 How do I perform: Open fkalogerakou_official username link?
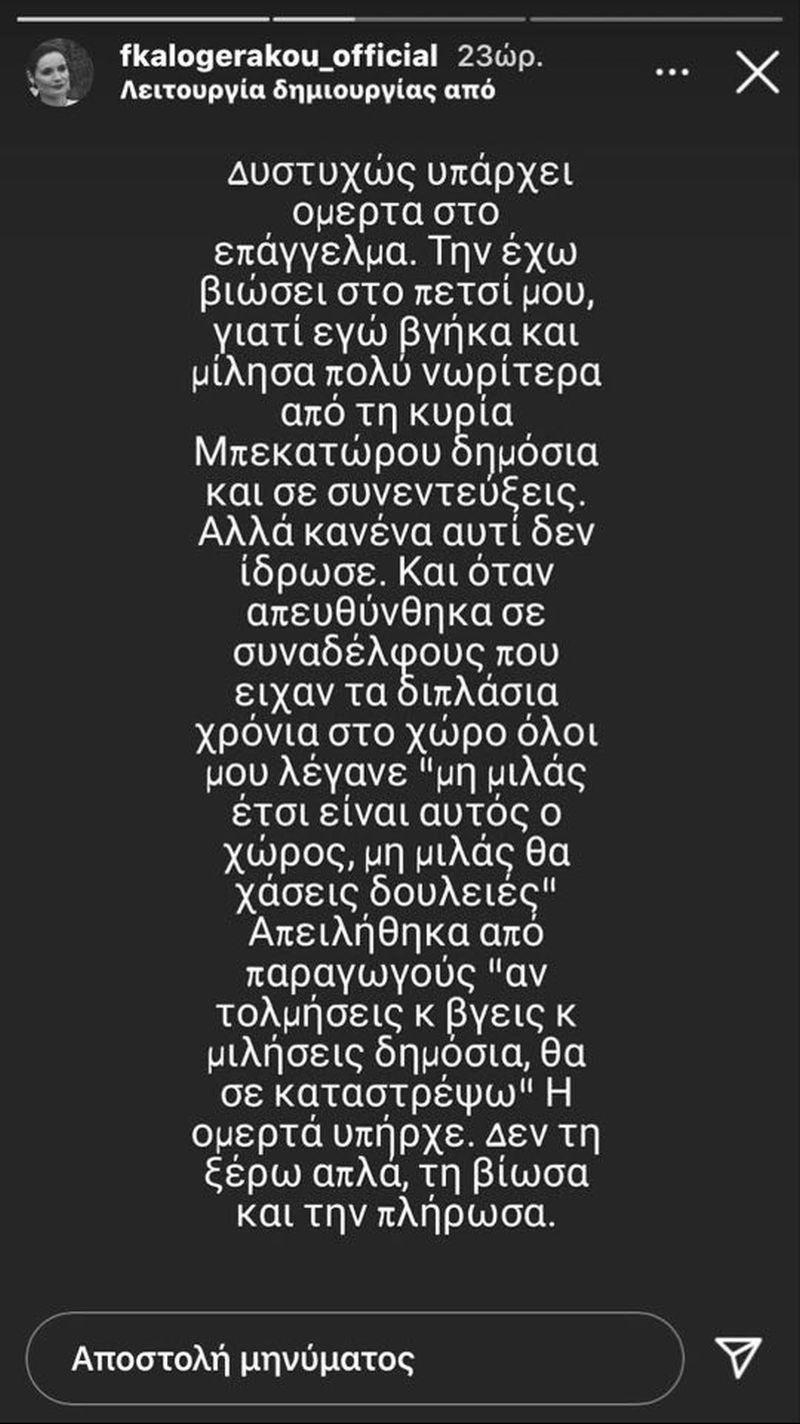click(278, 56)
